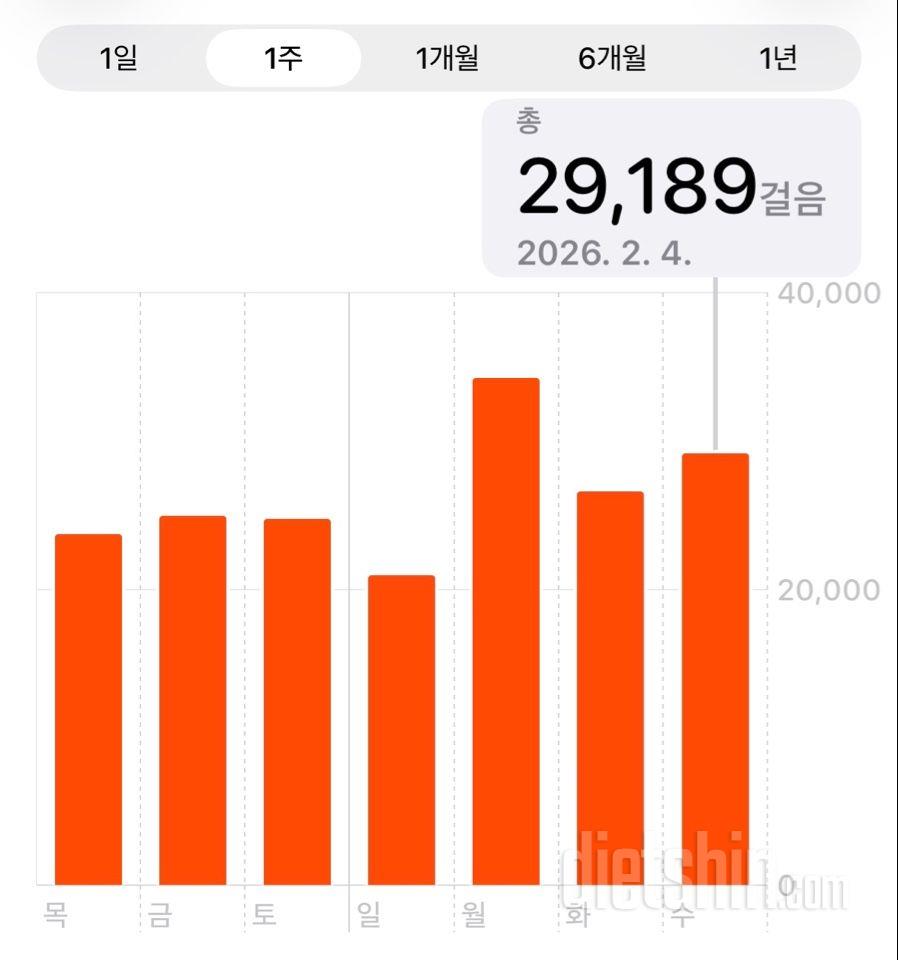Show the 1개월 step chart
This screenshot has height=960, width=898.
tap(447, 58)
